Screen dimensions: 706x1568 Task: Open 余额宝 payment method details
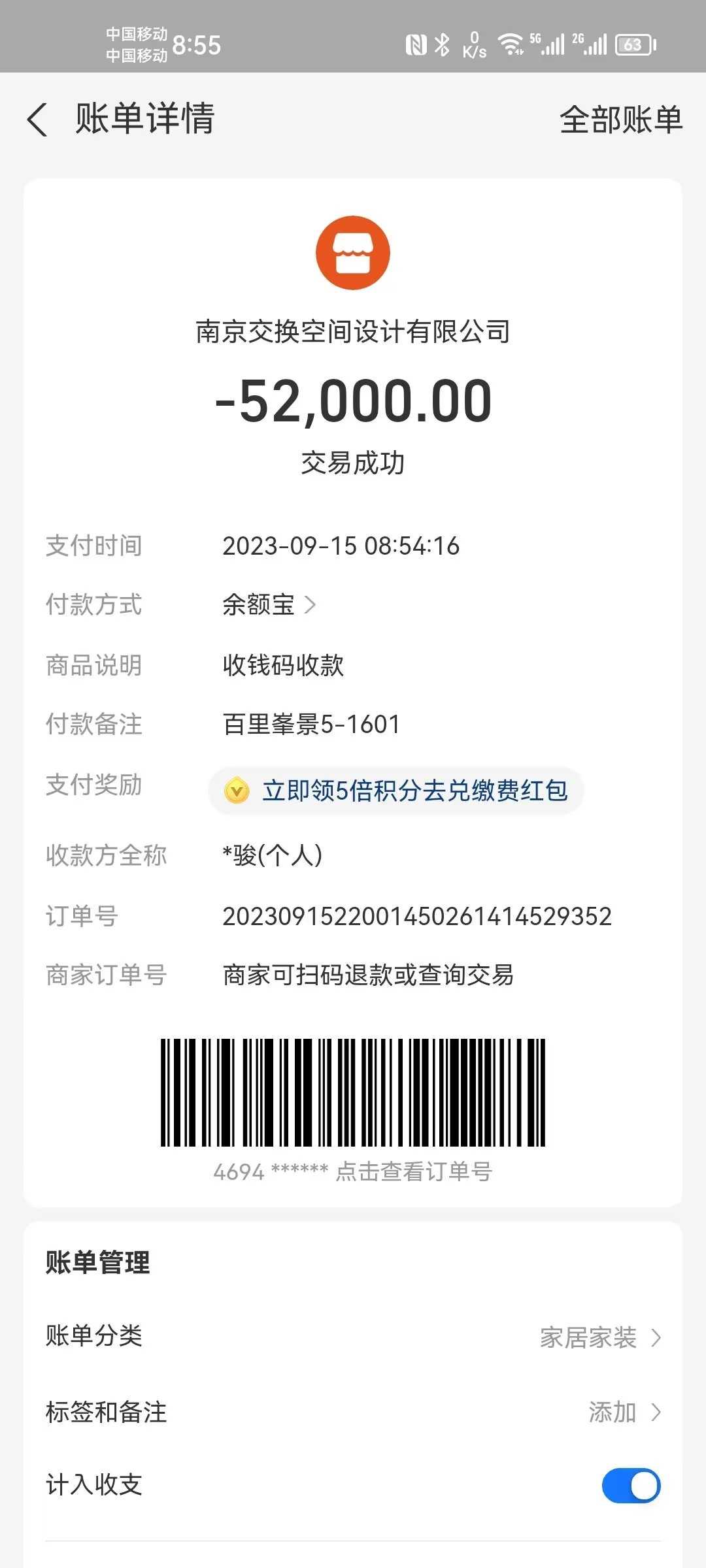coord(269,605)
